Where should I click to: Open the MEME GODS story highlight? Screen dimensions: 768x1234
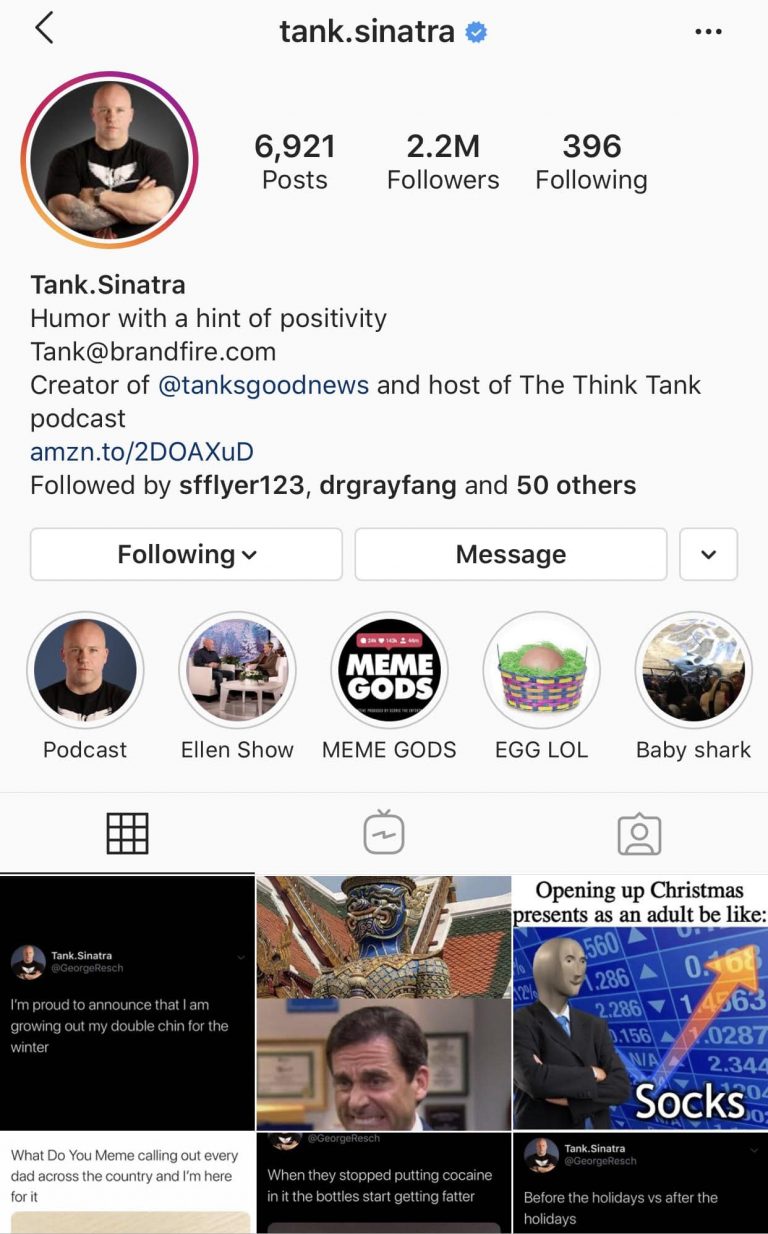click(389, 670)
